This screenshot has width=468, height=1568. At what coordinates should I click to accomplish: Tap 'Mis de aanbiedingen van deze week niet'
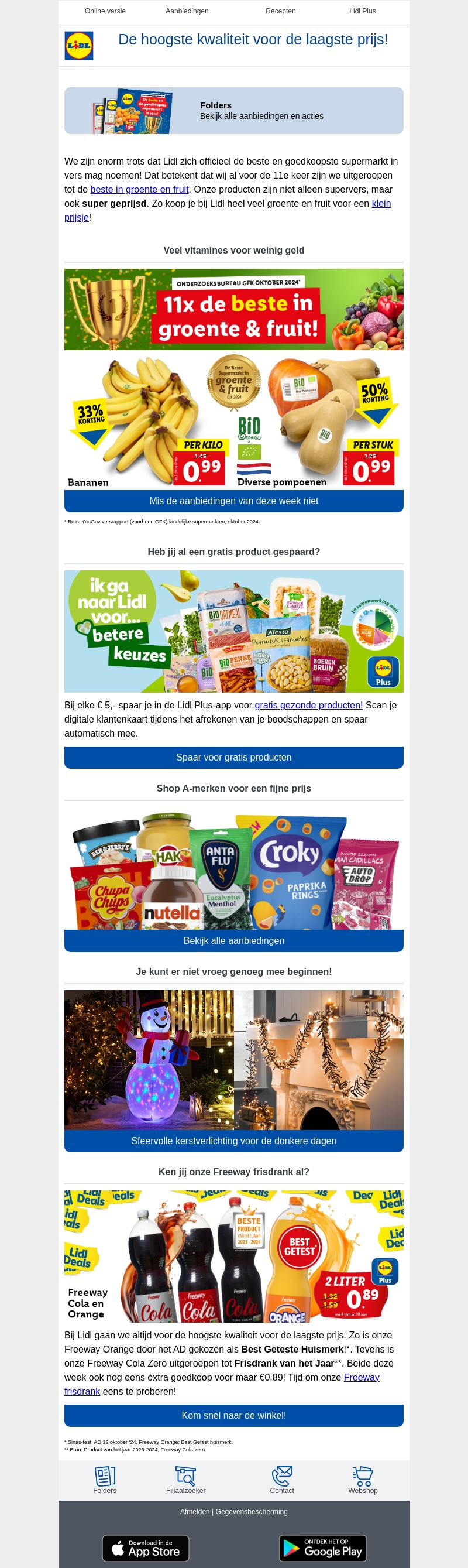coord(233,501)
